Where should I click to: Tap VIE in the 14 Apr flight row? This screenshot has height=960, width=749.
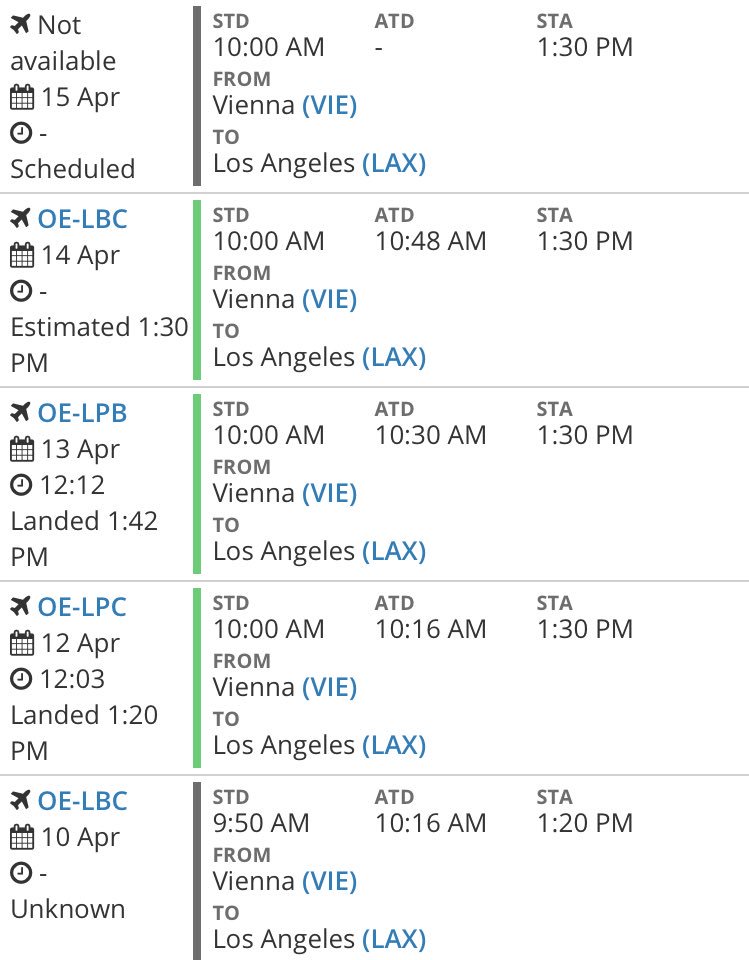(329, 299)
